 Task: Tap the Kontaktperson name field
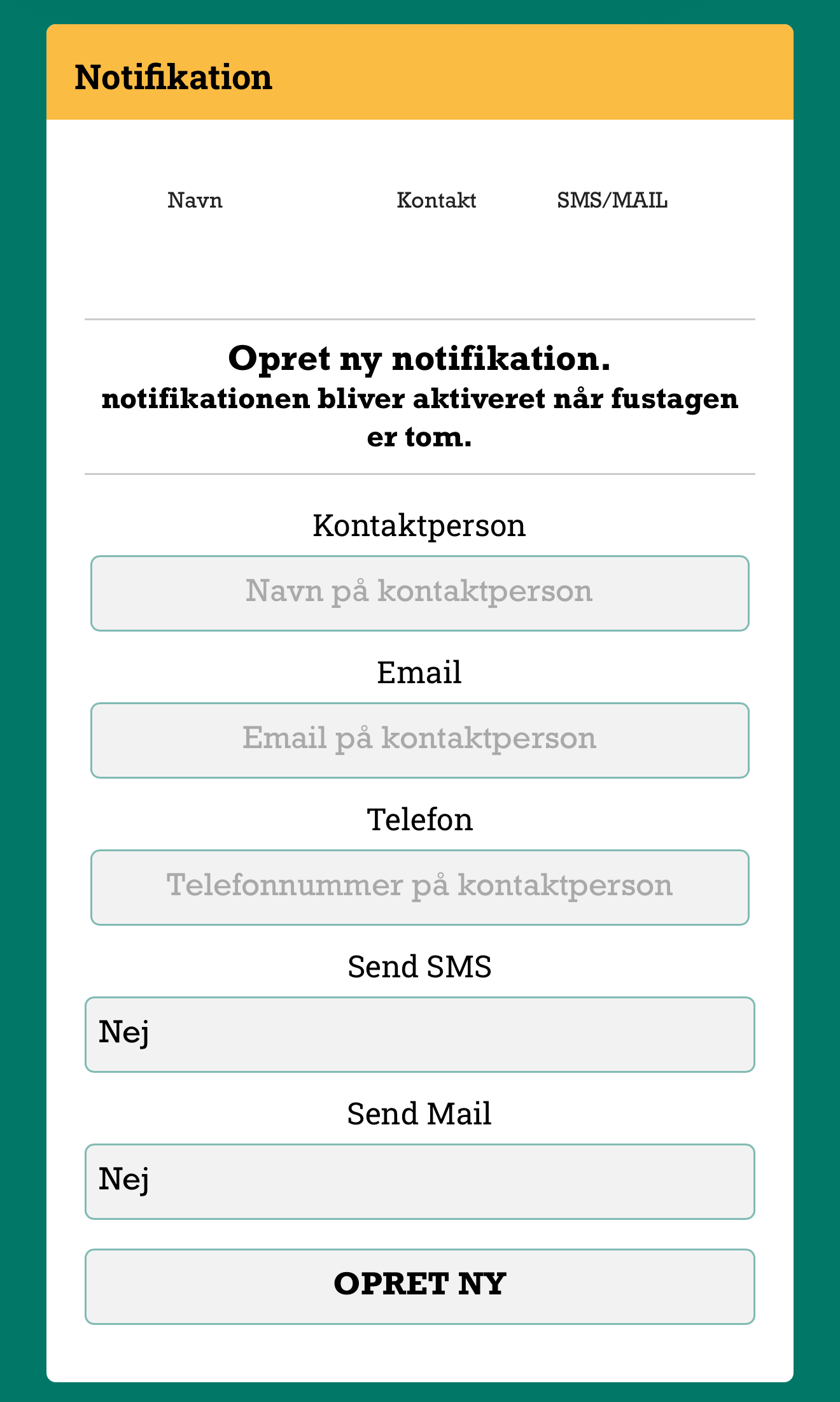click(419, 593)
